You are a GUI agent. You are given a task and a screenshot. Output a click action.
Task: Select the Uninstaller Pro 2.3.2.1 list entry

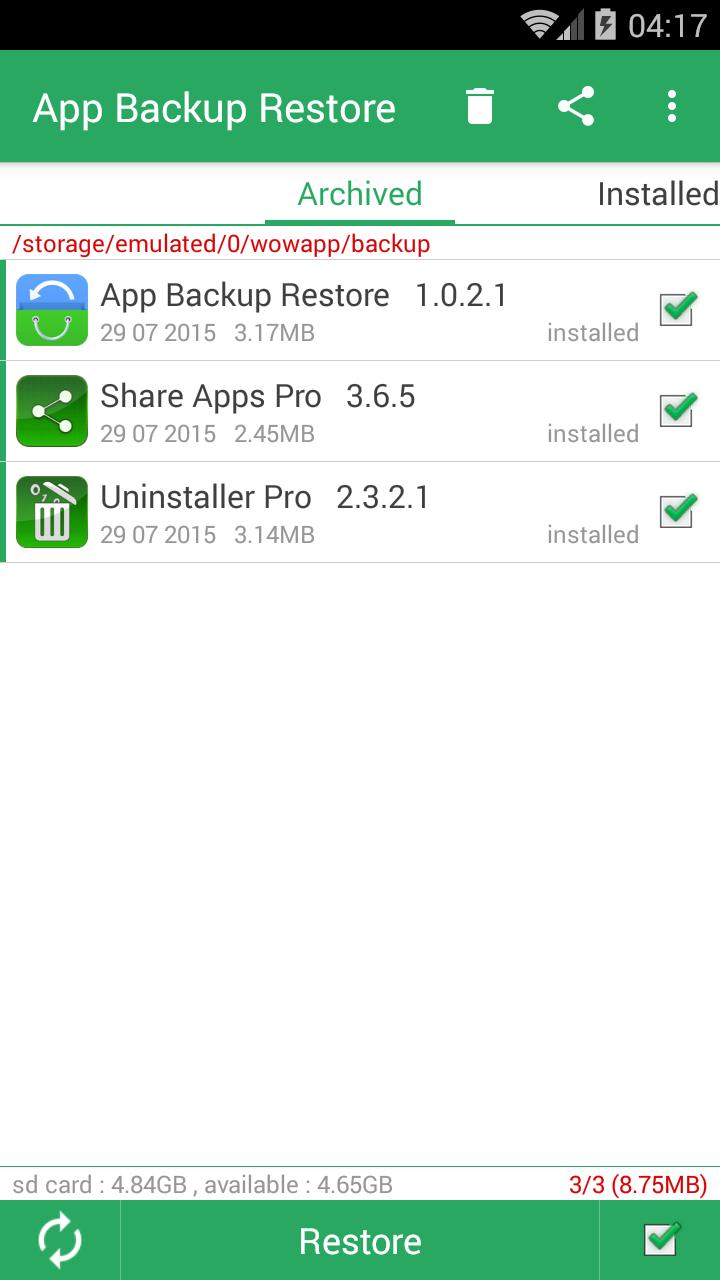pyautogui.click(x=300, y=511)
